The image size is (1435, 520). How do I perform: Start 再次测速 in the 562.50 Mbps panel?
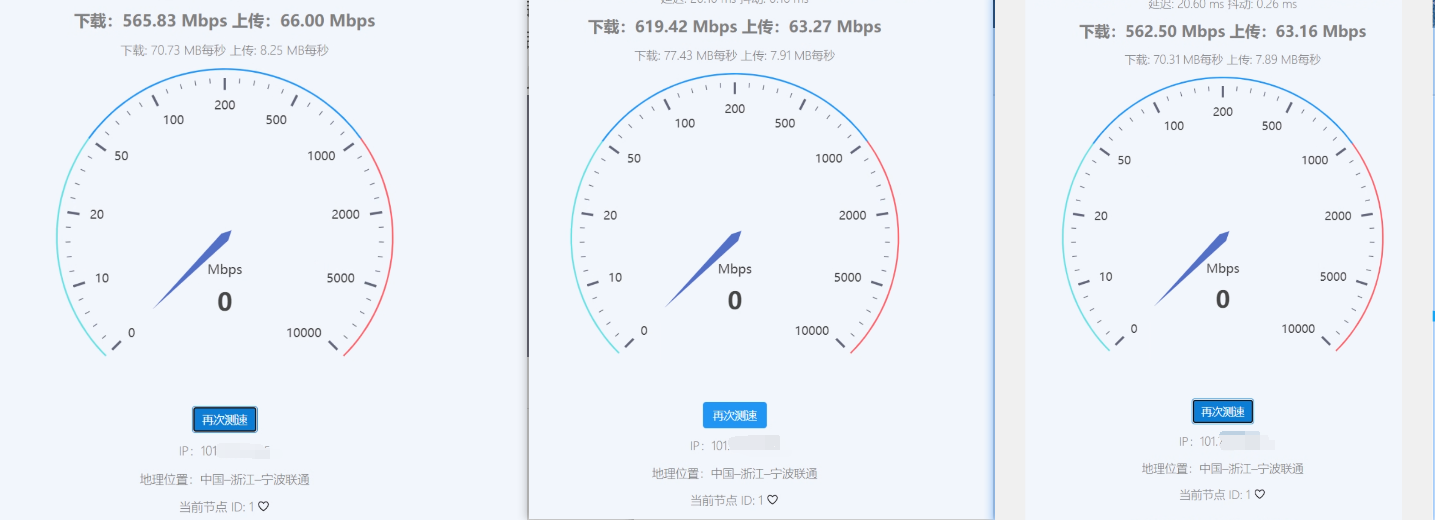[x=1222, y=412]
